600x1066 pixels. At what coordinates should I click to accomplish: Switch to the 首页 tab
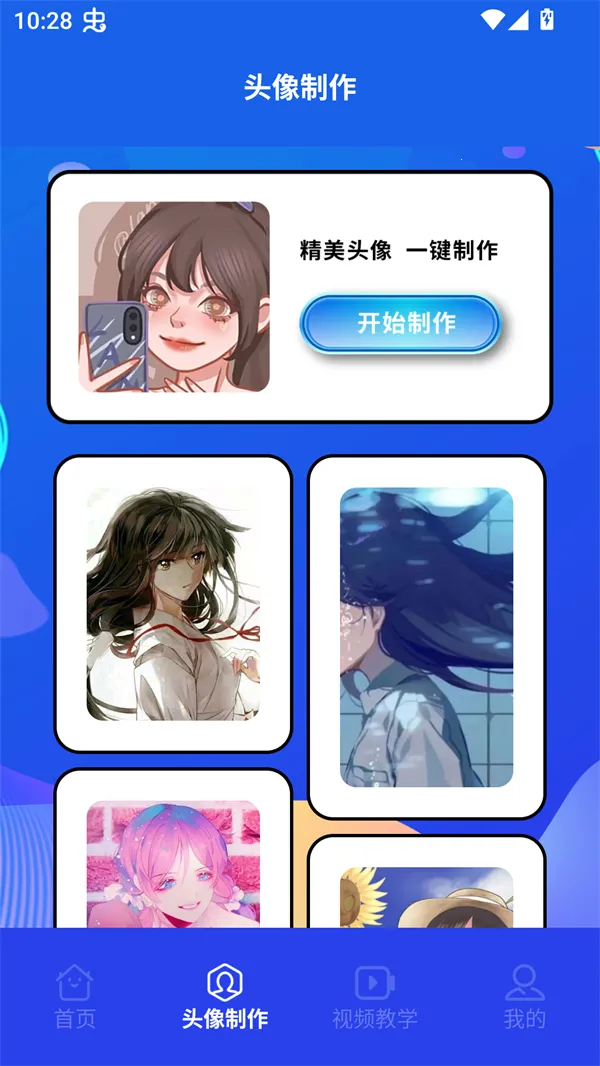[75, 997]
